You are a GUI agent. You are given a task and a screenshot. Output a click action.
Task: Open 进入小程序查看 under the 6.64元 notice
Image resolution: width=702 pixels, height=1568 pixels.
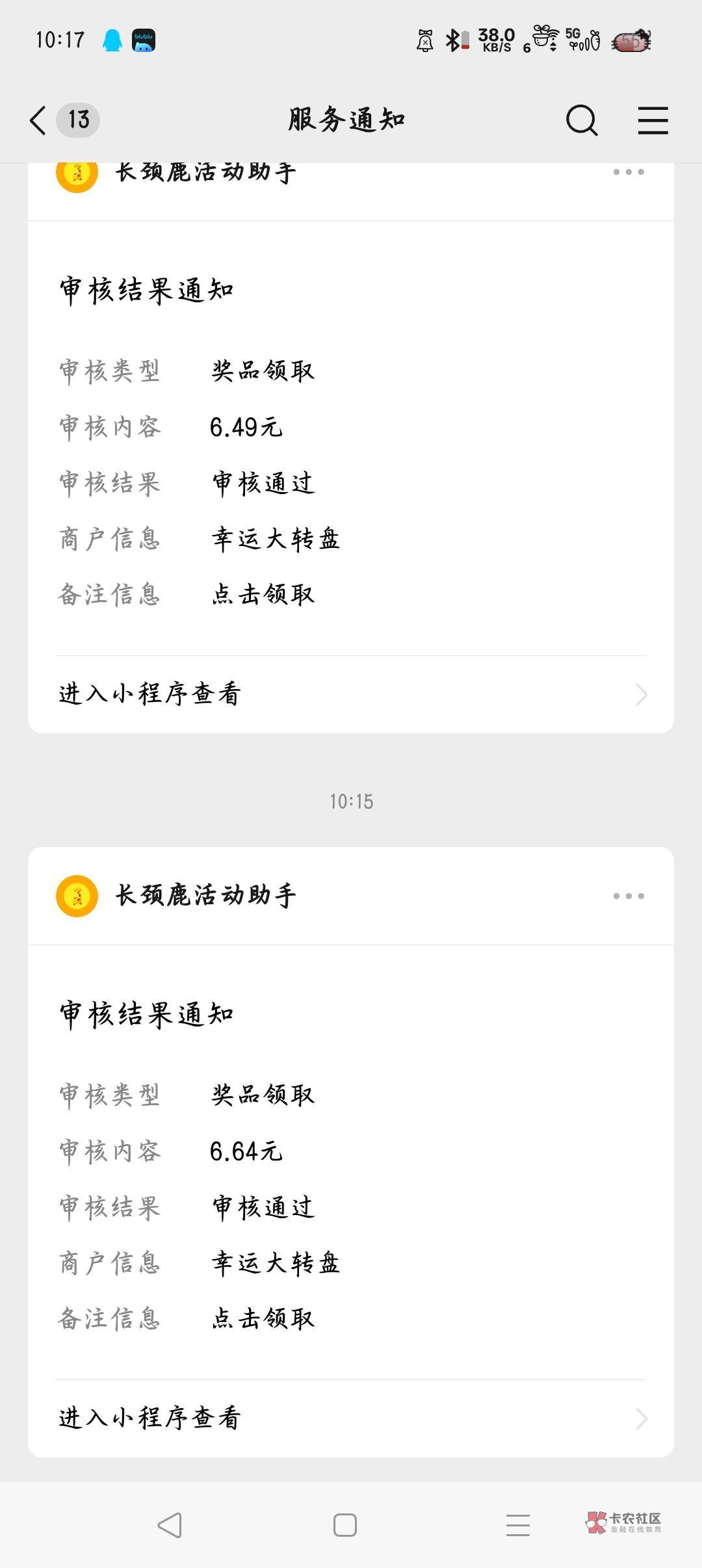(351, 1418)
